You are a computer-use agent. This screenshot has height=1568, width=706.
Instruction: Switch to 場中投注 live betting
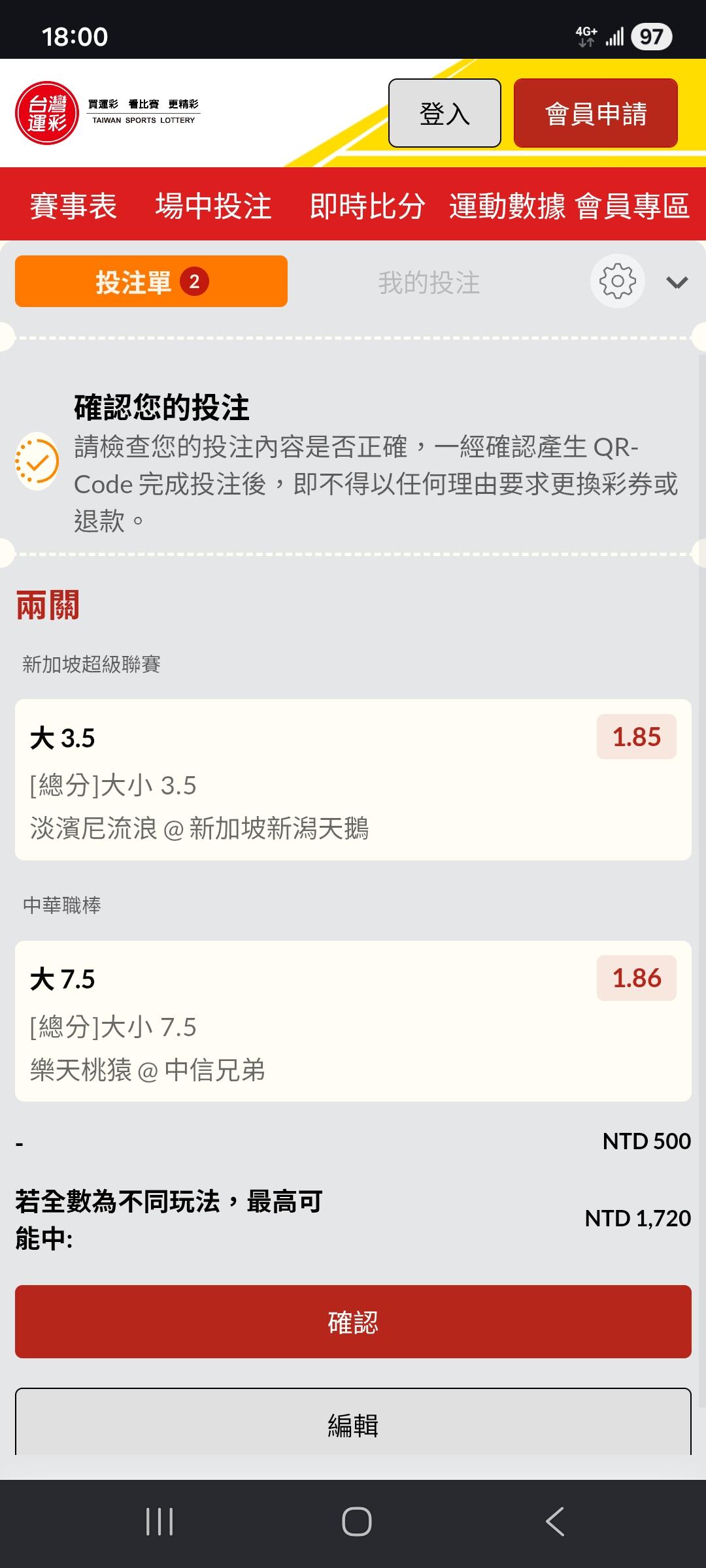pyautogui.click(x=213, y=206)
